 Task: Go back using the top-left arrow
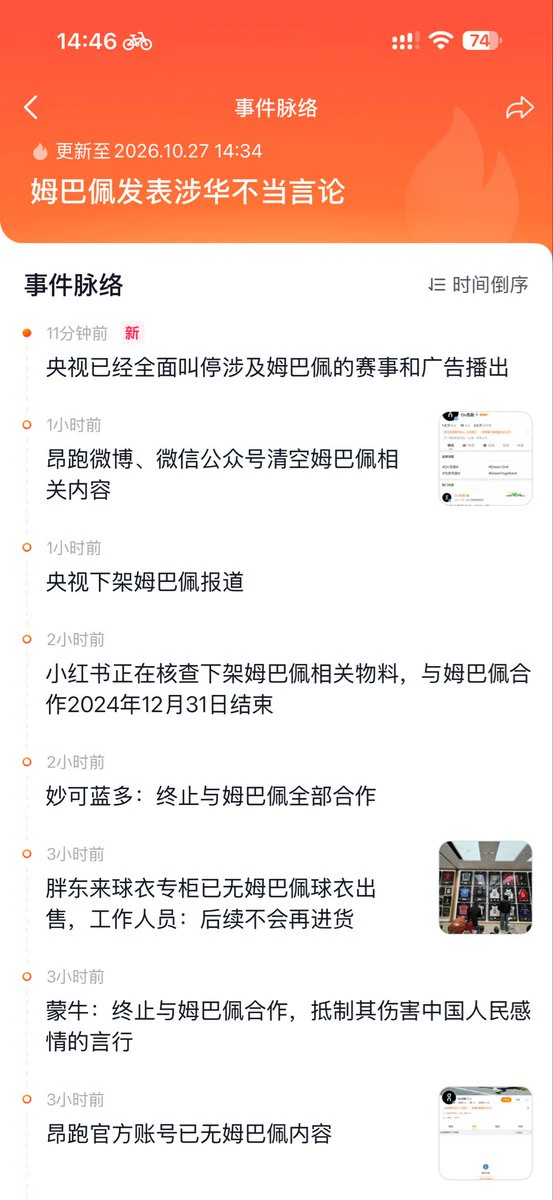pos(31,108)
